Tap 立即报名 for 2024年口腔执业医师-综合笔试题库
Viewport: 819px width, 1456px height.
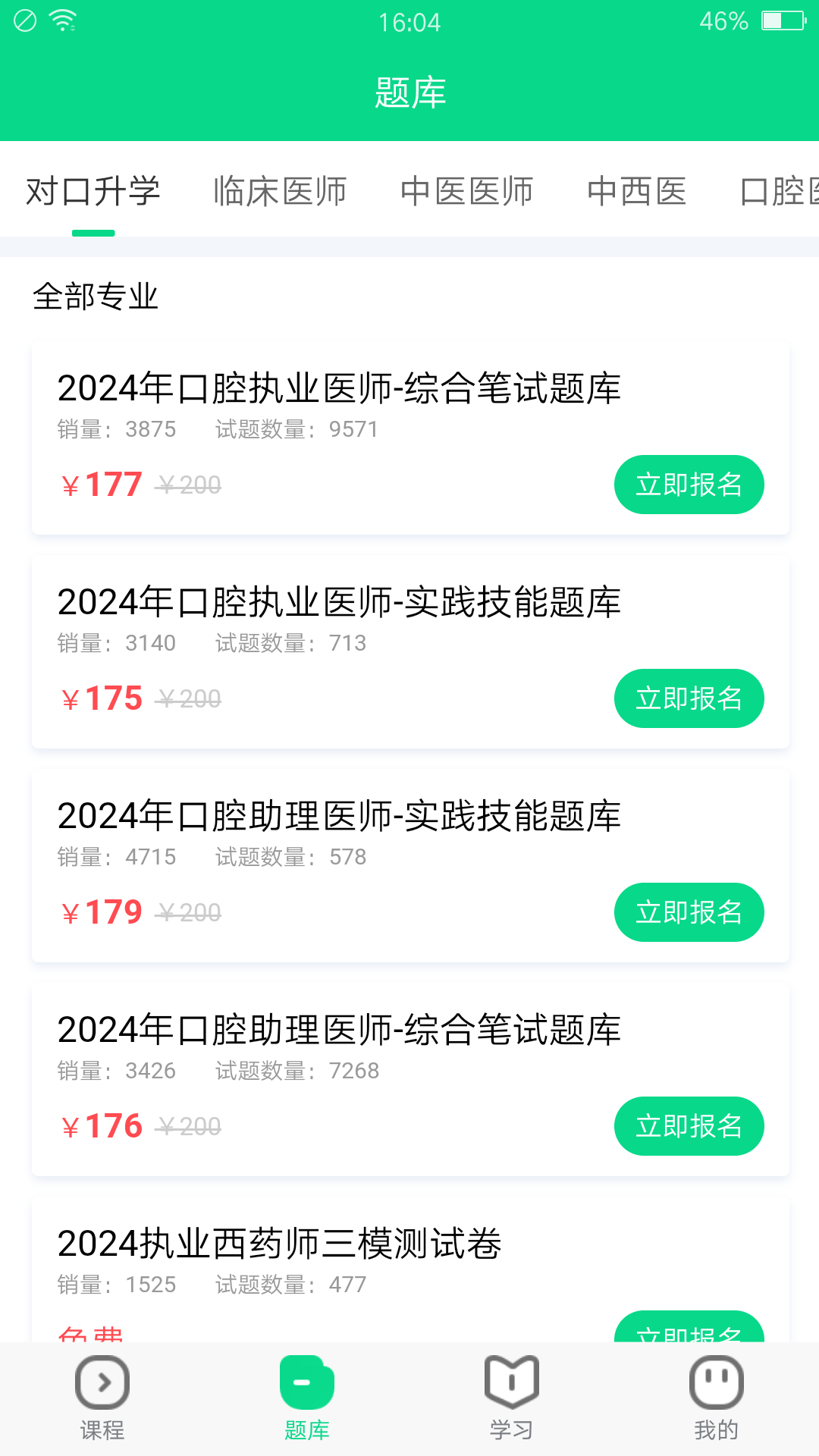pos(689,485)
